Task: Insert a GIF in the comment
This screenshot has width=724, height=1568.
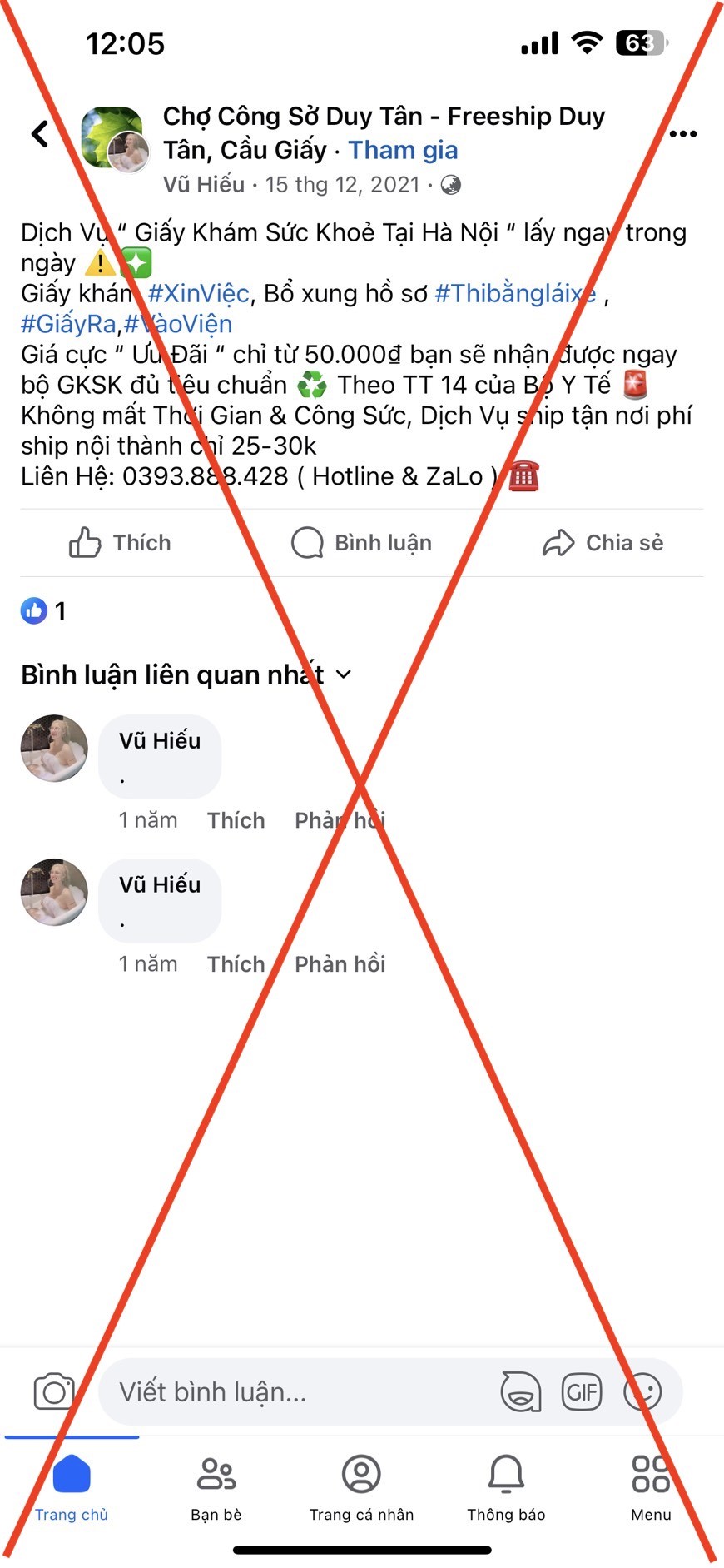Action: [582, 1391]
